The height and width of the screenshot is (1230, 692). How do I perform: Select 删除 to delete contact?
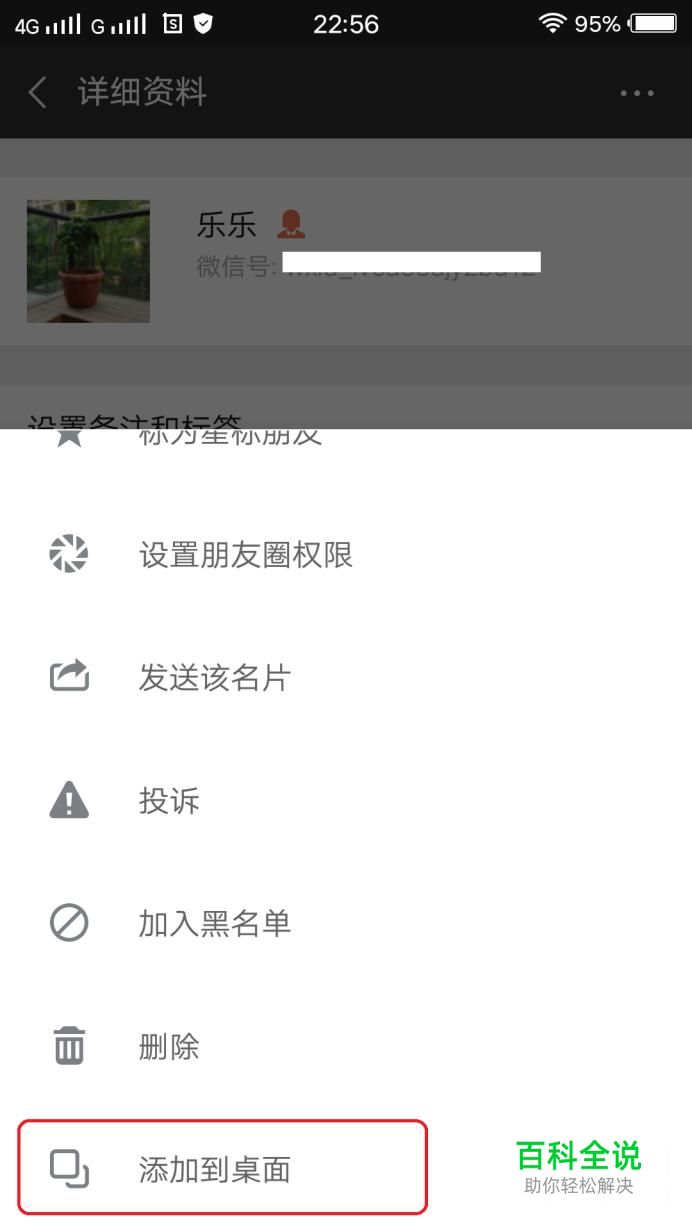click(x=346, y=1046)
